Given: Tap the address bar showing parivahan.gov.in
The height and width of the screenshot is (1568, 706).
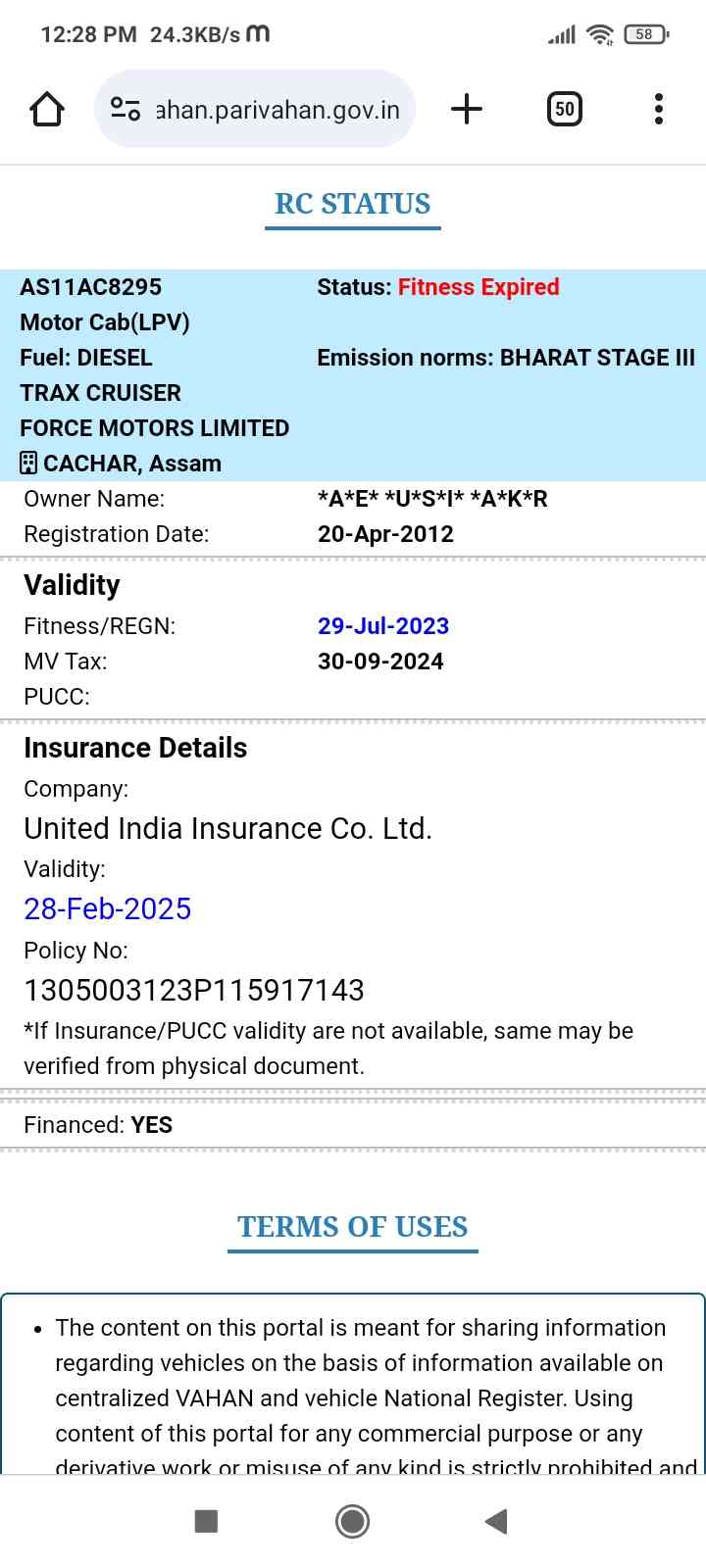Looking at the screenshot, I should 277,110.
